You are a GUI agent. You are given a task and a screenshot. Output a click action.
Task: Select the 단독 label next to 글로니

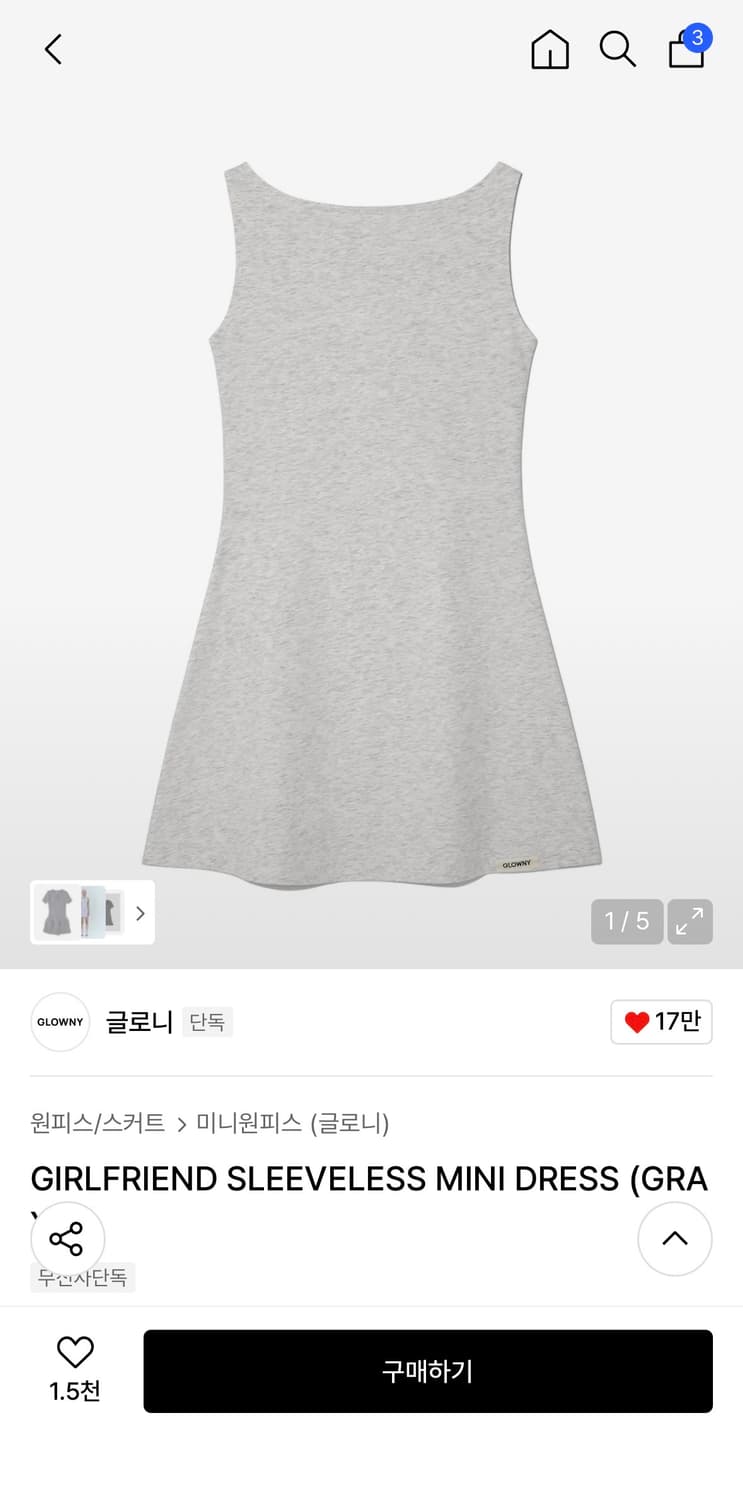click(207, 1022)
